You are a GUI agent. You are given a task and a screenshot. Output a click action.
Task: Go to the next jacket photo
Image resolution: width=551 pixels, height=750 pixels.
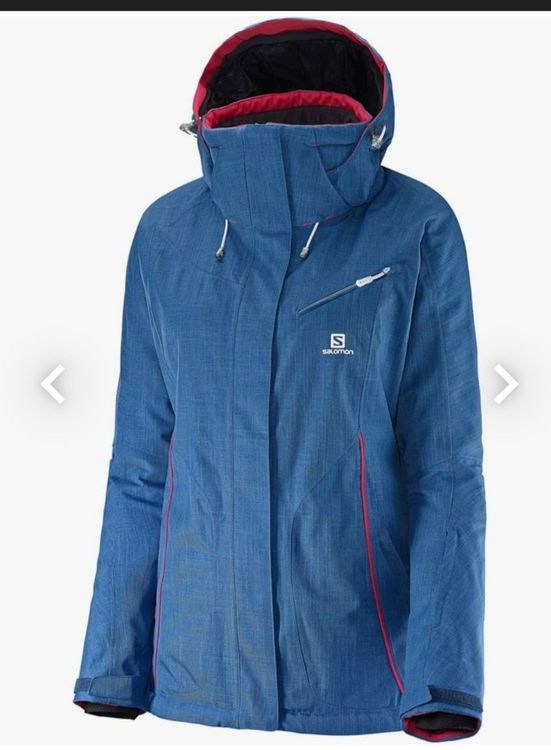tap(506, 384)
